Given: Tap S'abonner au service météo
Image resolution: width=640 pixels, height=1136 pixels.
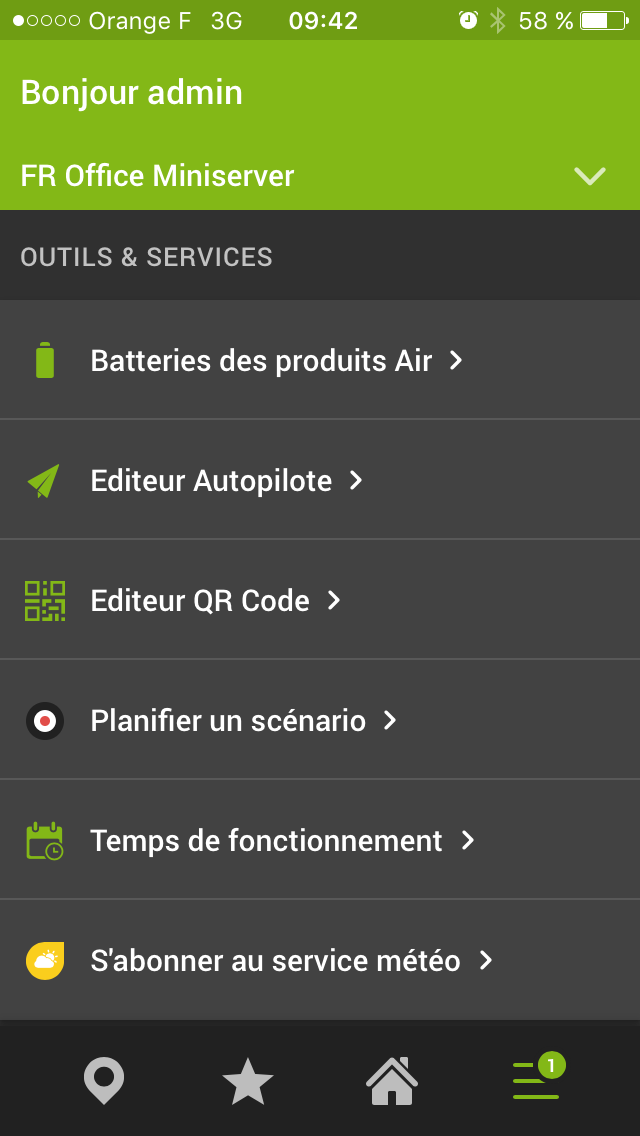Looking at the screenshot, I should pyautogui.click(x=276, y=961).
